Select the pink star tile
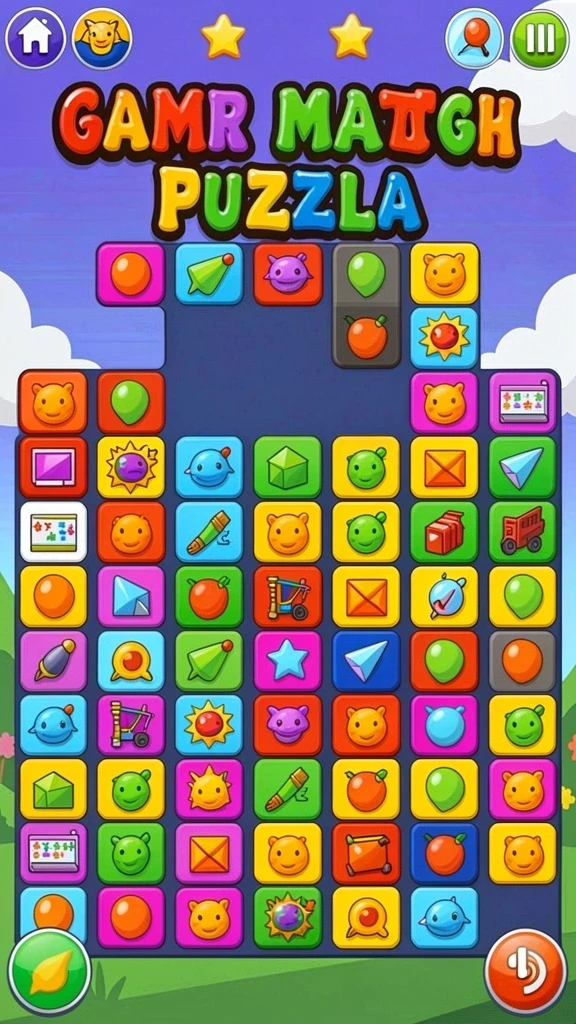The image size is (576, 1024). (287, 661)
